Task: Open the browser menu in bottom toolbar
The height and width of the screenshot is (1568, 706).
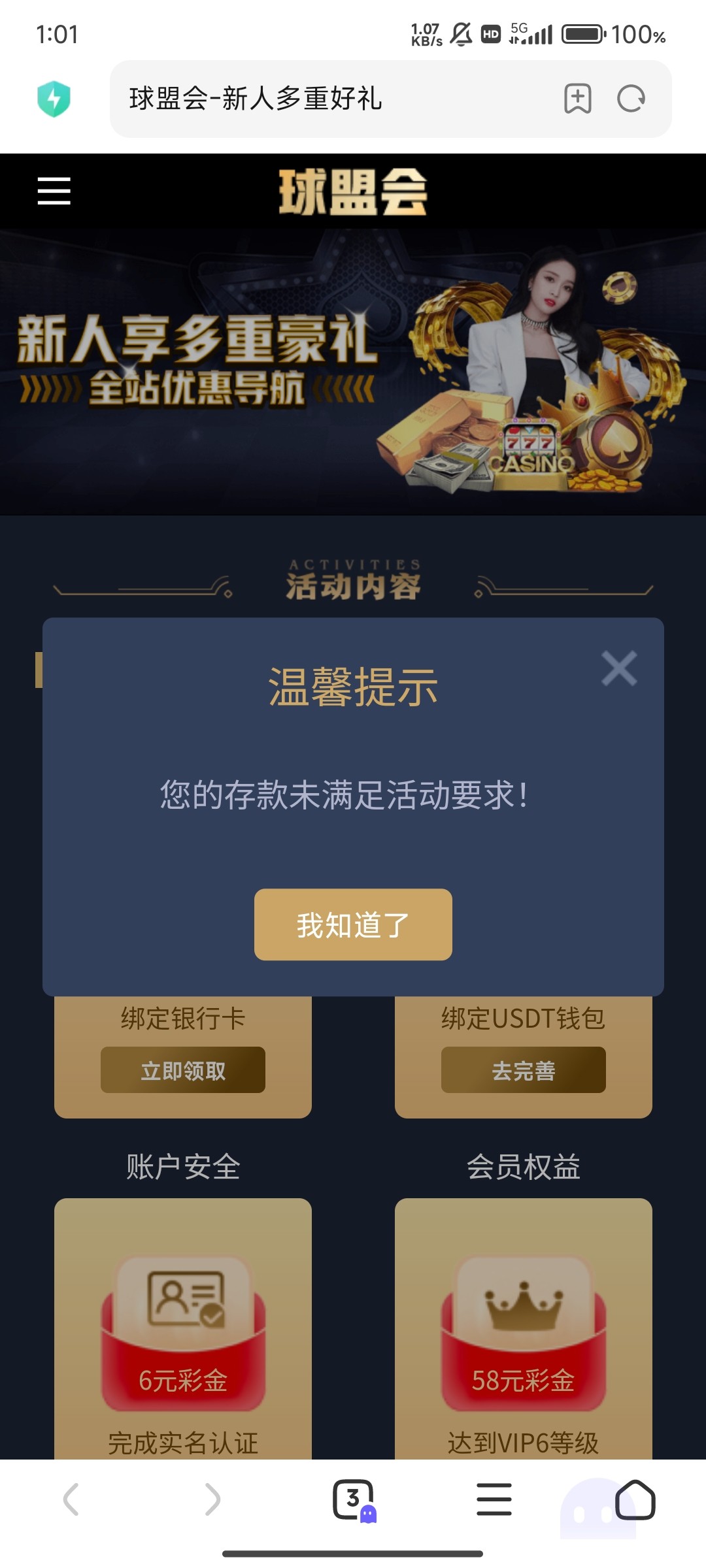Action: 494,1499
